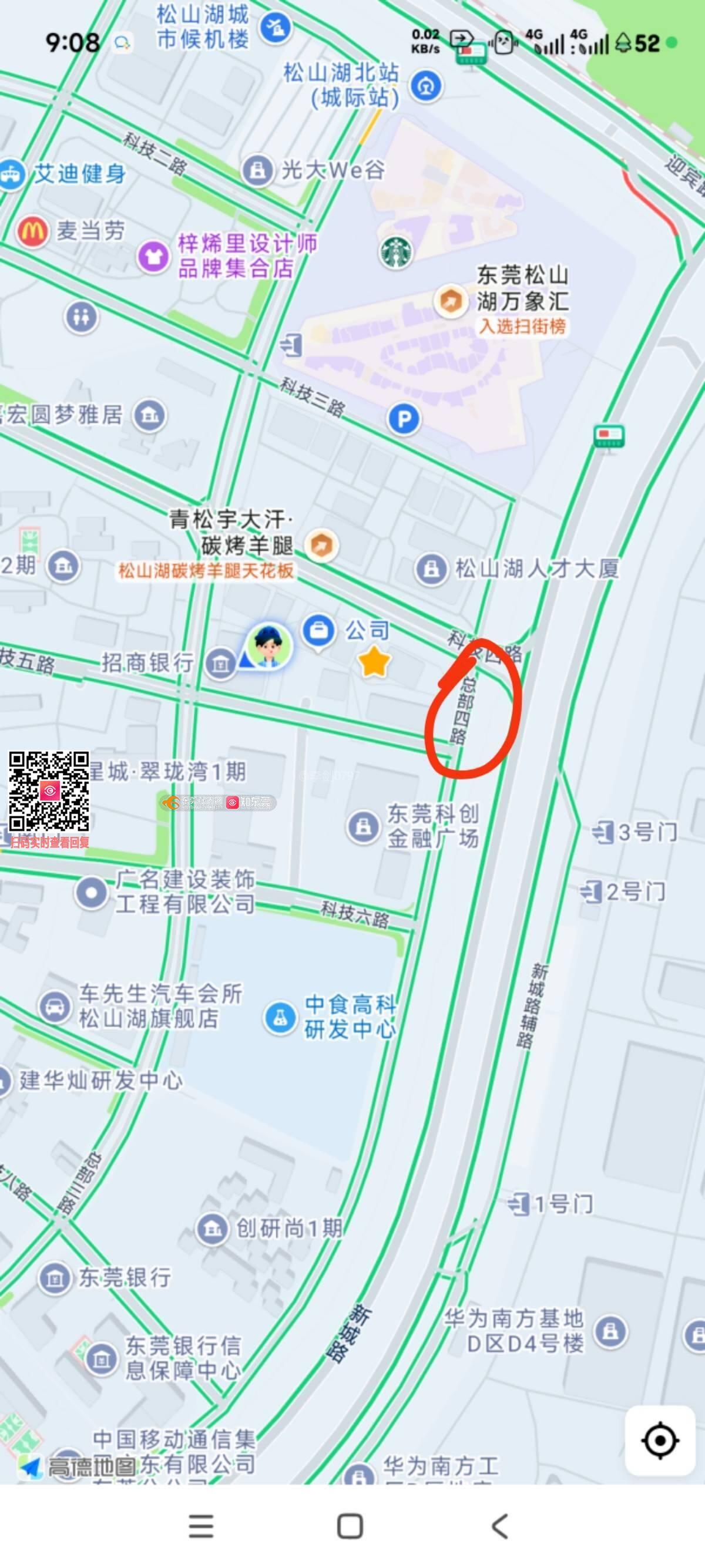The image size is (705, 1568).
Task: Select the 东莞松山湖万象汇 marker
Action: pyautogui.click(x=451, y=301)
